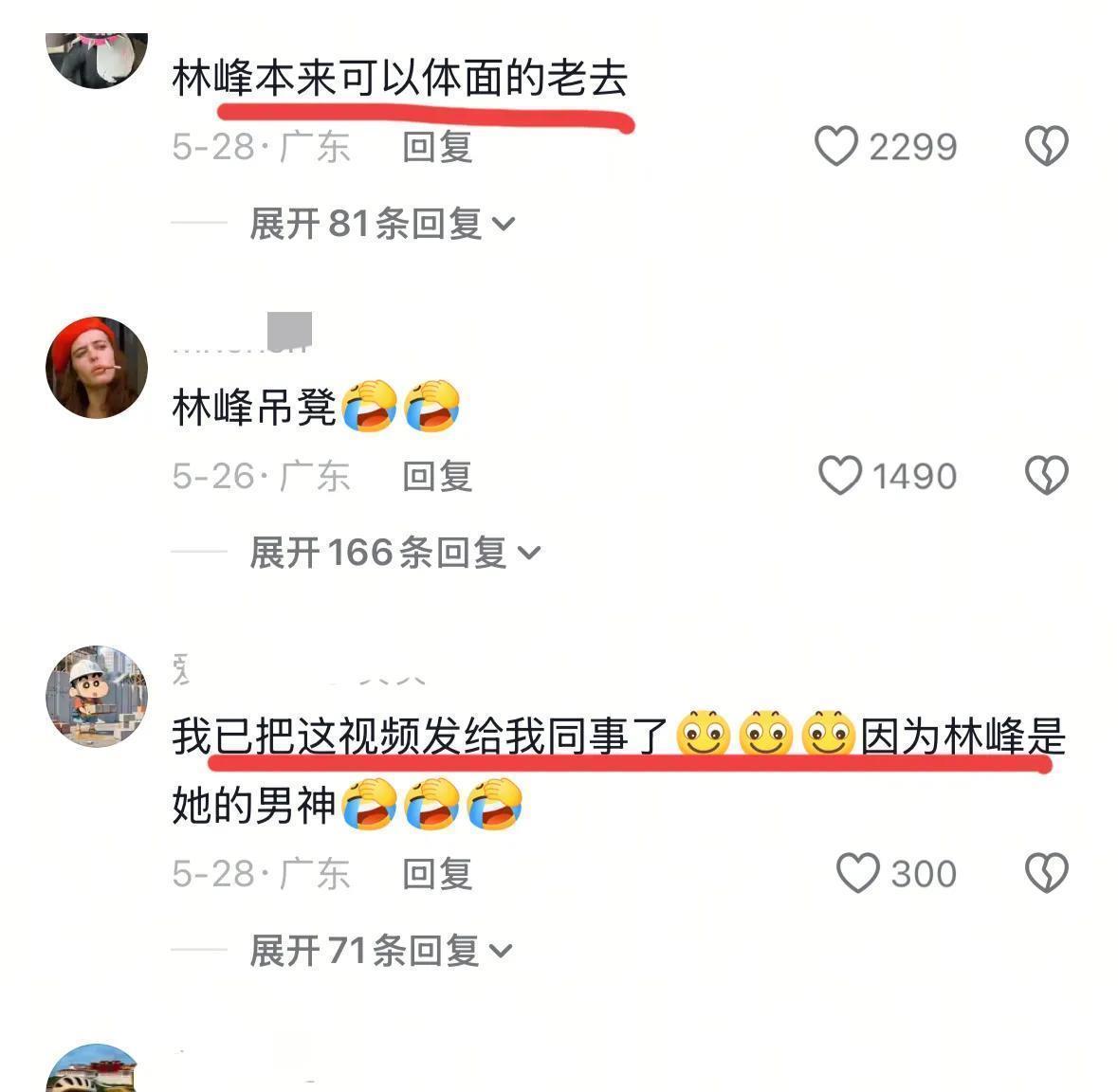1118x1092 pixels.
Task: Open the red-beret avatar's profile
Action: [x=97, y=367]
